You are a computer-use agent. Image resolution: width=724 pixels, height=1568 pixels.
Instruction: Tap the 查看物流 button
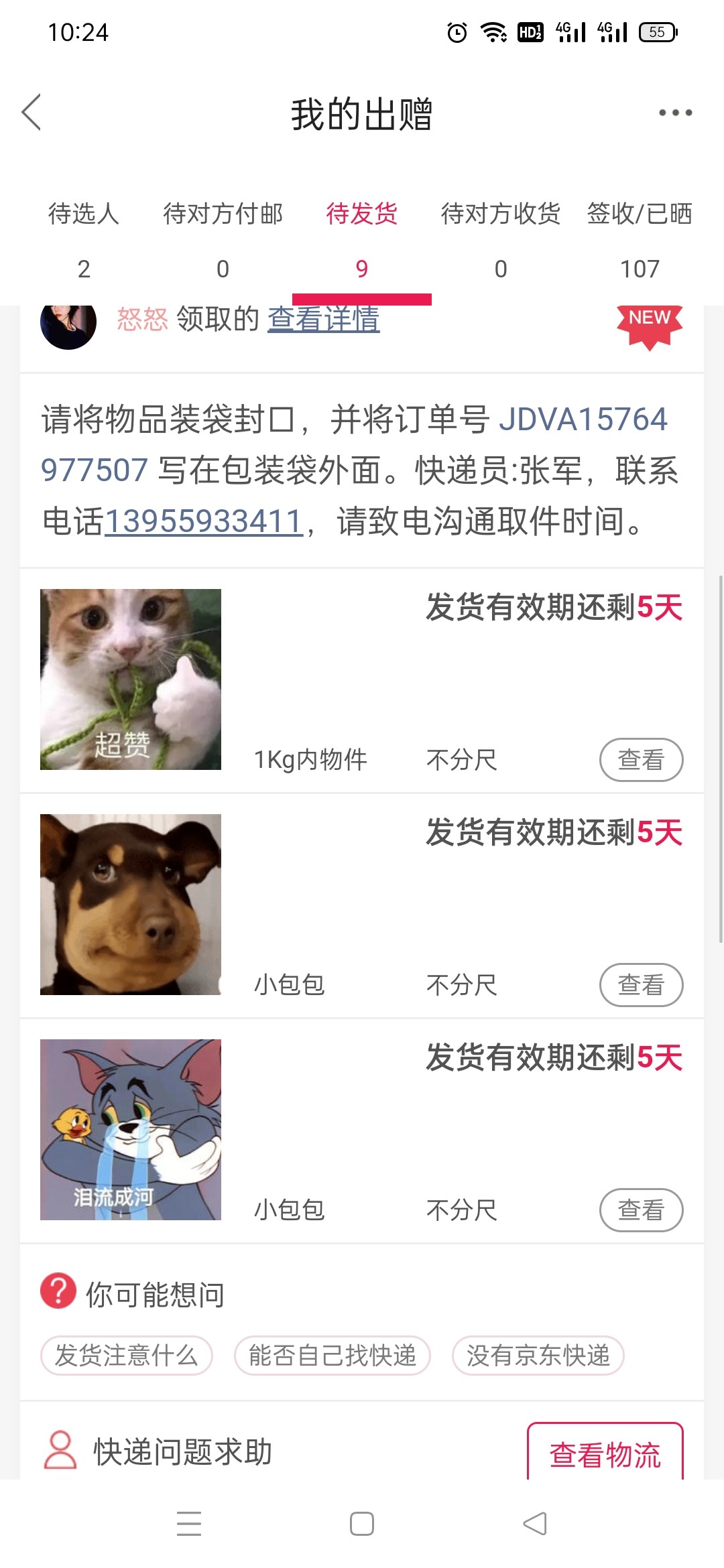click(x=605, y=1453)
